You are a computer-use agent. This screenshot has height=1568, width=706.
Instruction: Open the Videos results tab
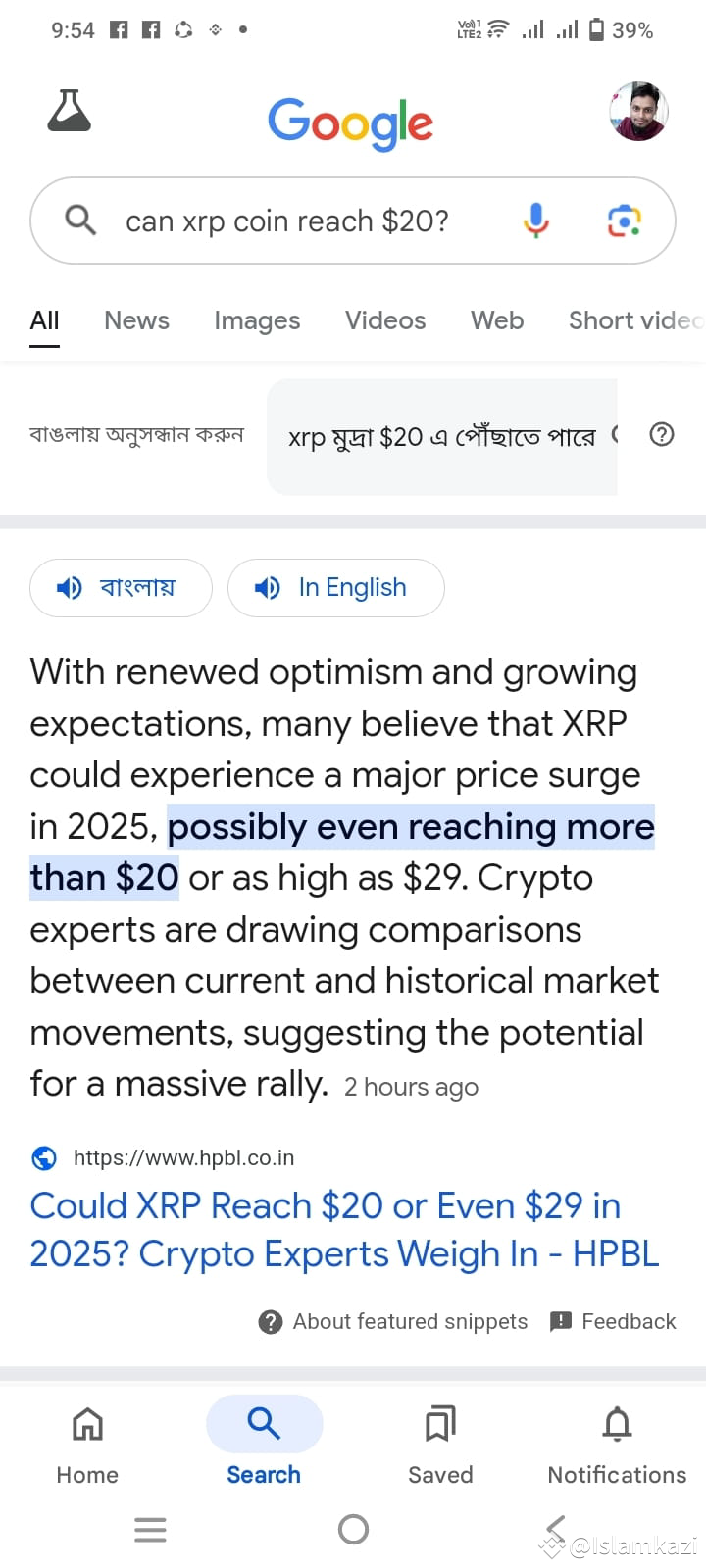[385, 320]
